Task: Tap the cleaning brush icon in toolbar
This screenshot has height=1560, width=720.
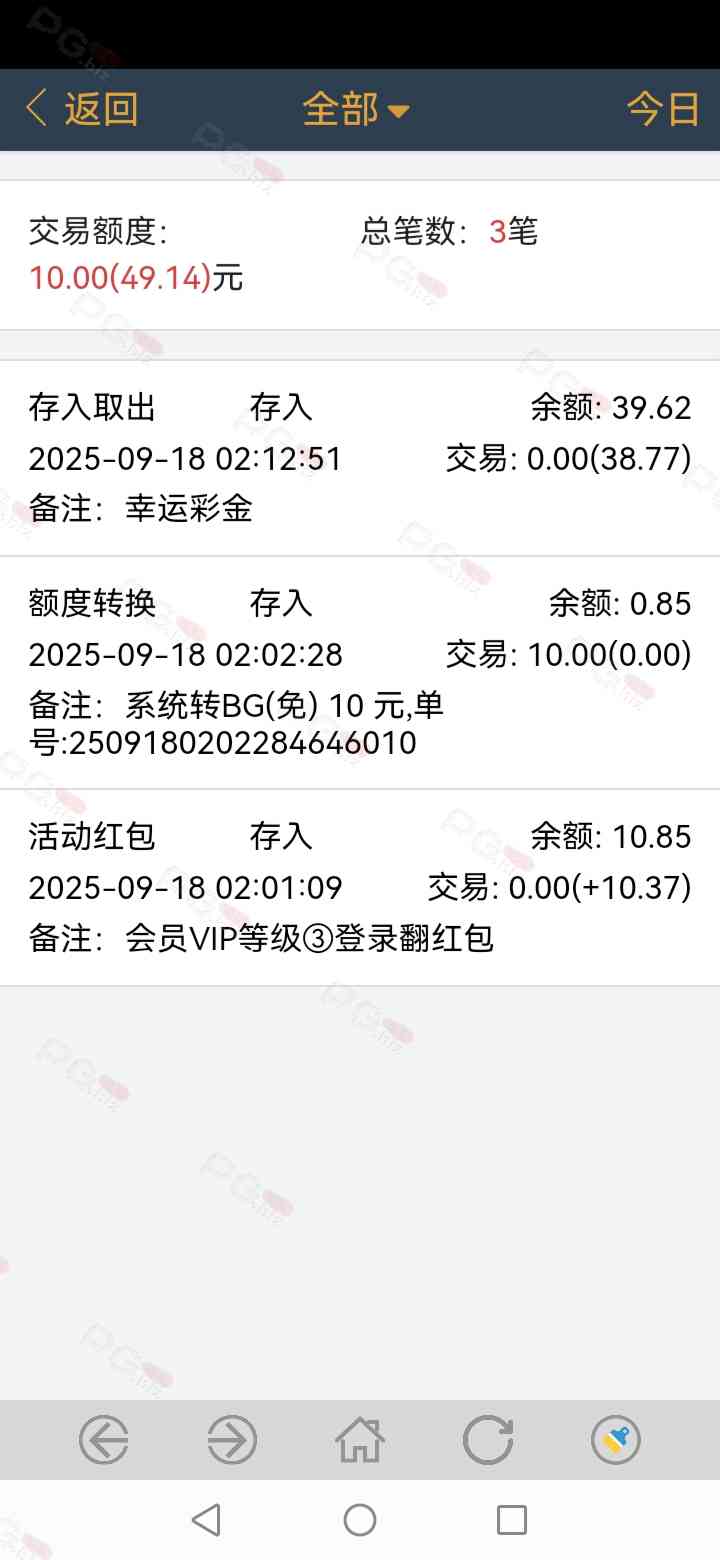Action: (x=616, y=1441)
